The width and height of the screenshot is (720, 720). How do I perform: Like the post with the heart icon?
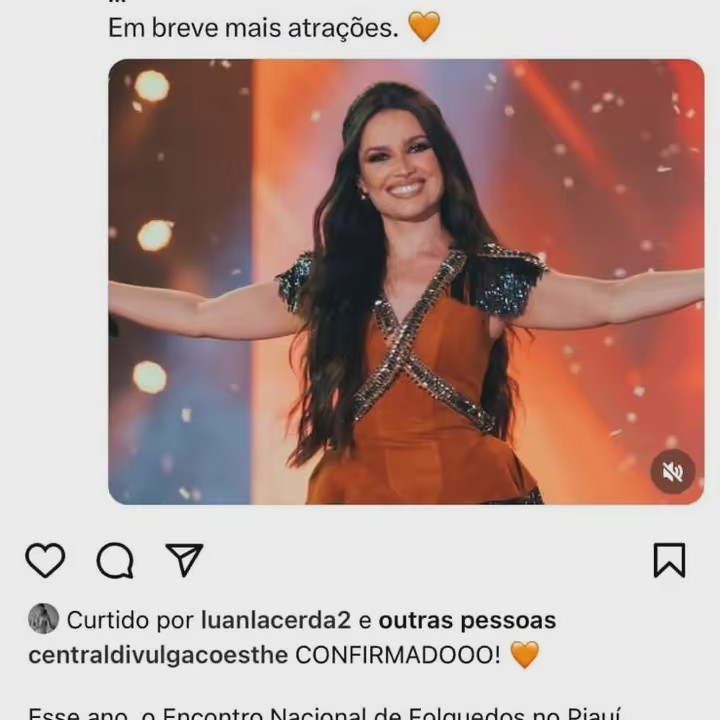click(x=45, y=560)
